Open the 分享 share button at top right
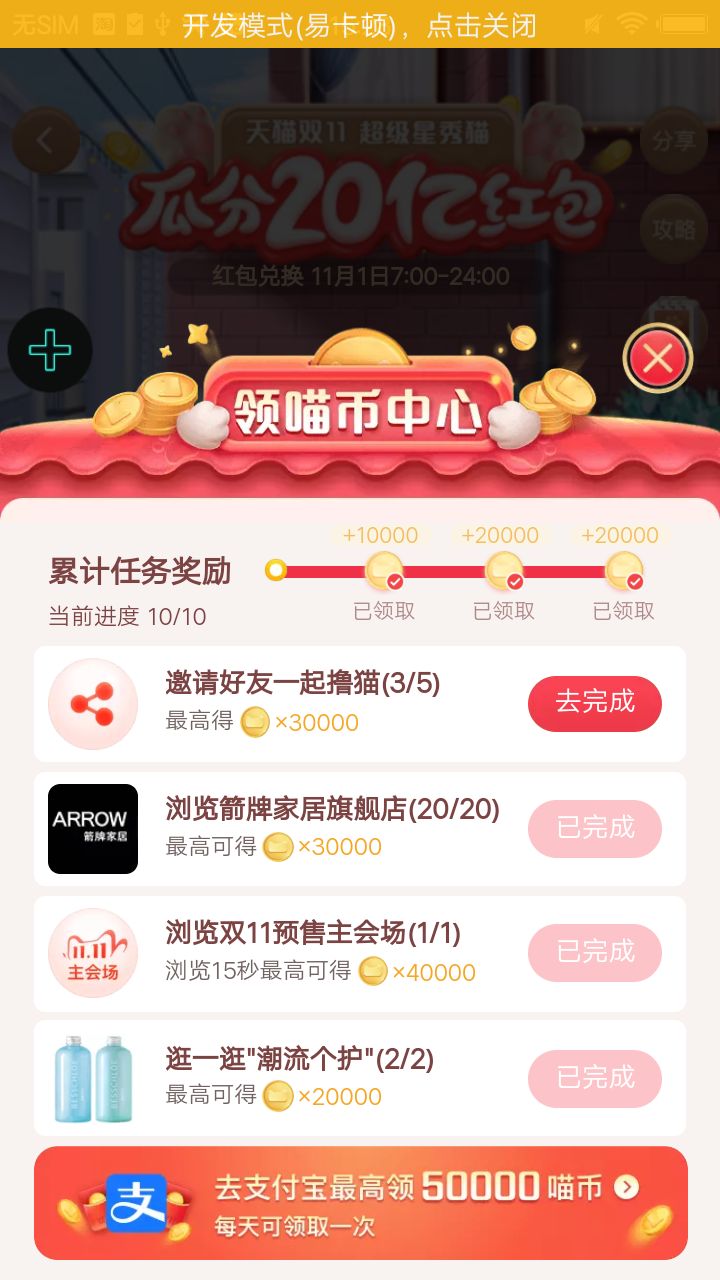 pos(676,140)
